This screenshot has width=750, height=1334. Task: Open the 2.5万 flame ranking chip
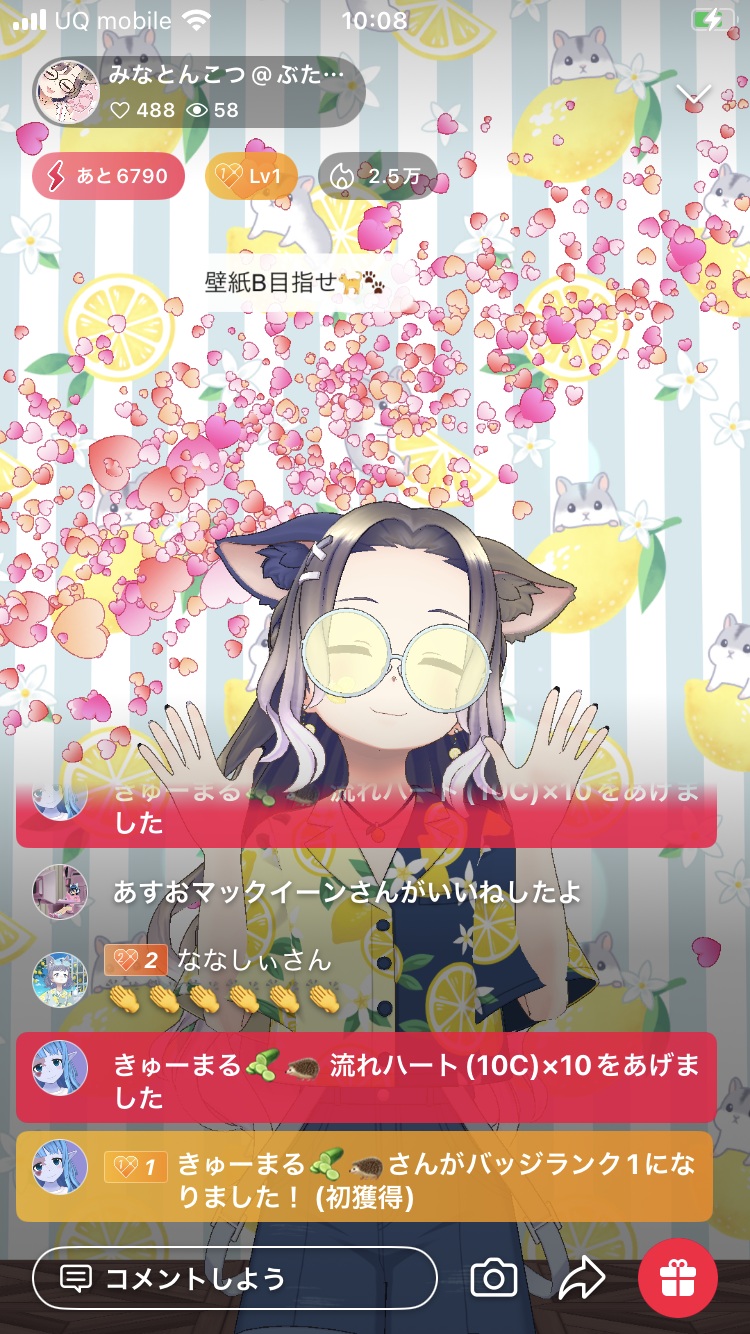tap(377, 177)
